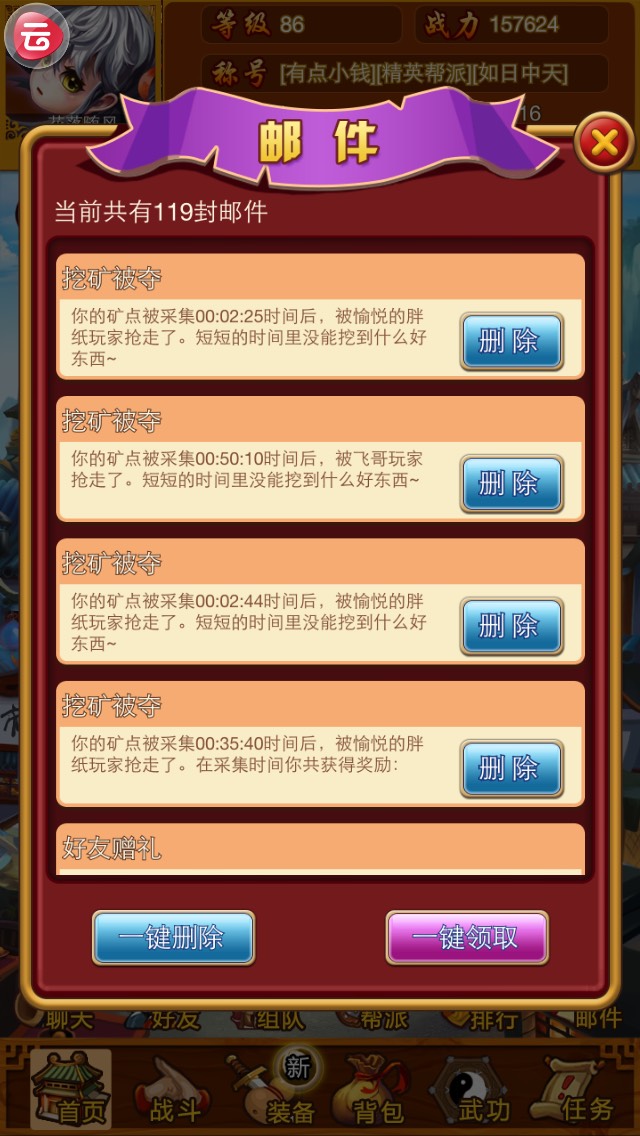Delete the mail mentioning 00:02:44 mining time
Viewport: 640px width, 1136px height.
coord(511,627)
